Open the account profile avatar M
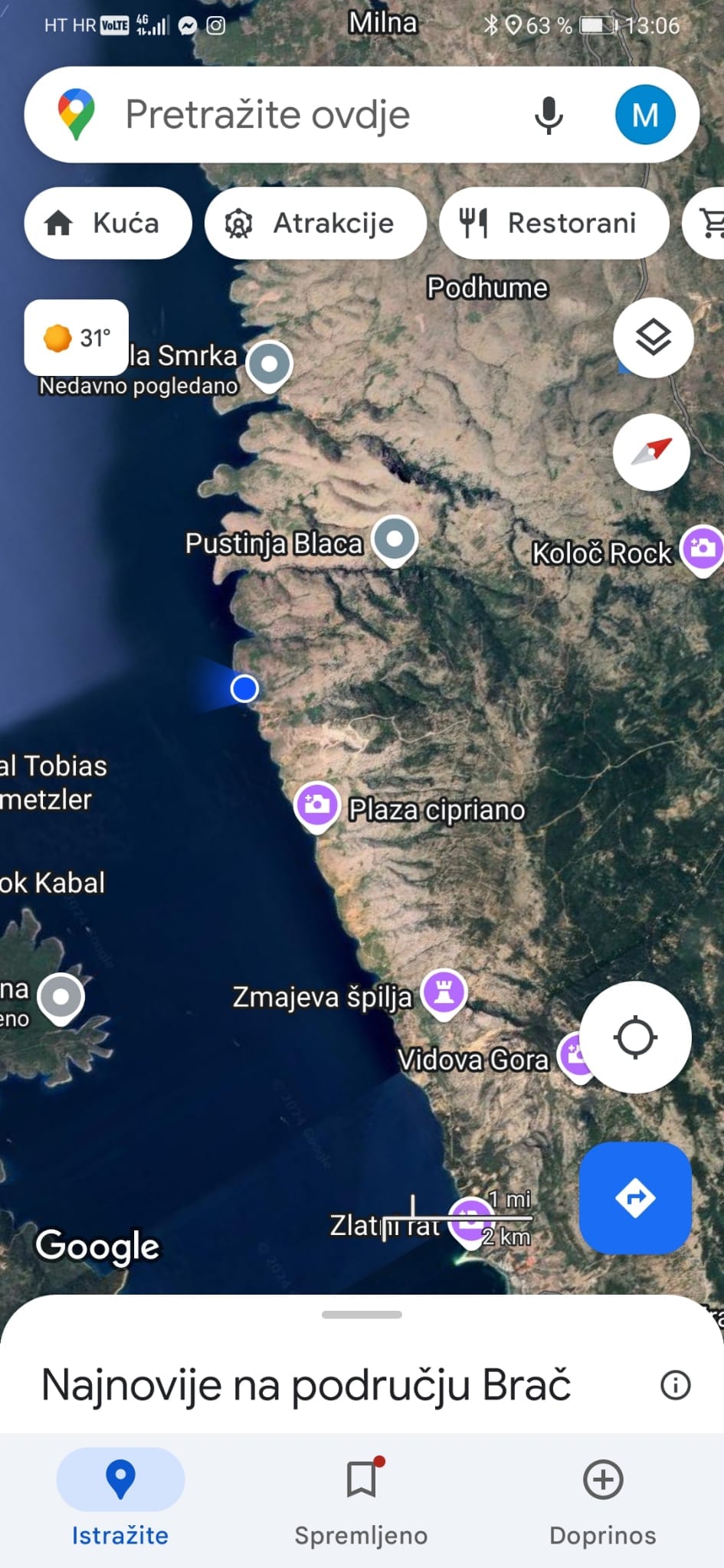The height and width of the screenshot is (1568, 724). pyautogui.click(x=644, y=115)
